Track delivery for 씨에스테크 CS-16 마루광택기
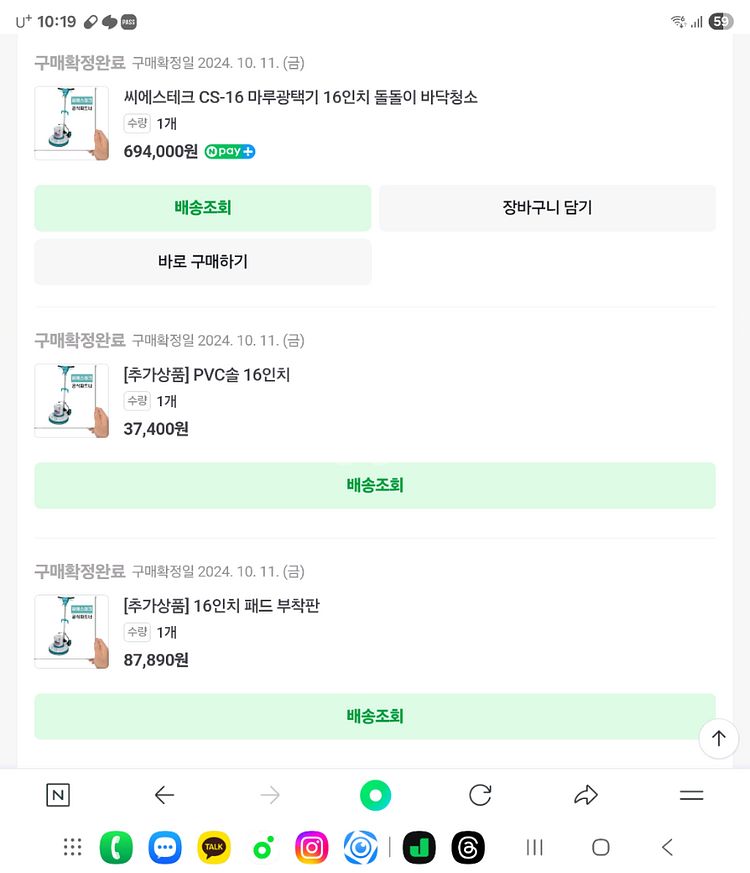The height and width of the screenshot is (873, 750). (x=203, y=208)
